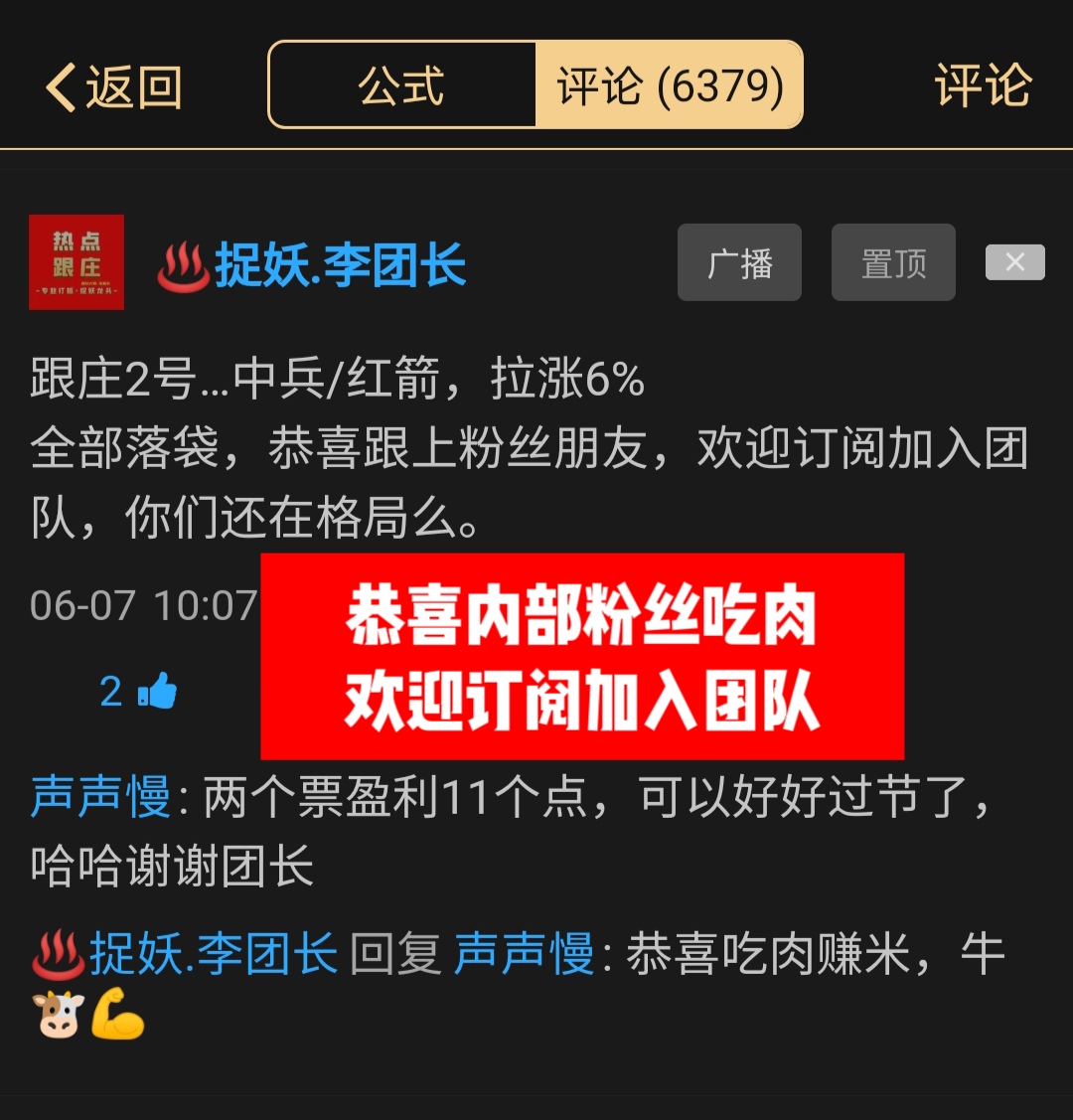
Task: Select the 评论 (6379) tab
Action: (x=670, y=85)
